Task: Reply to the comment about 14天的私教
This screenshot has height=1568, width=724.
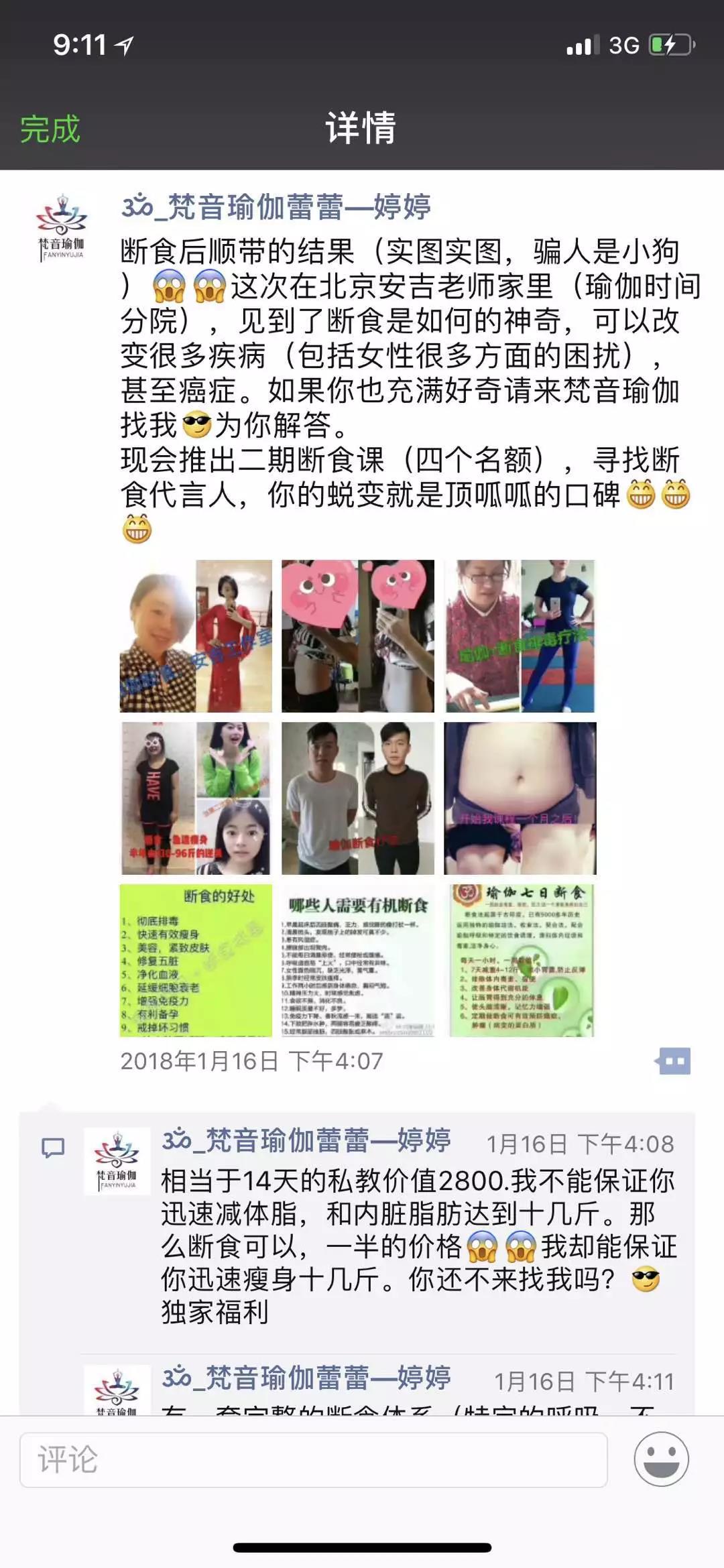Action: (x=417, y=1230)
